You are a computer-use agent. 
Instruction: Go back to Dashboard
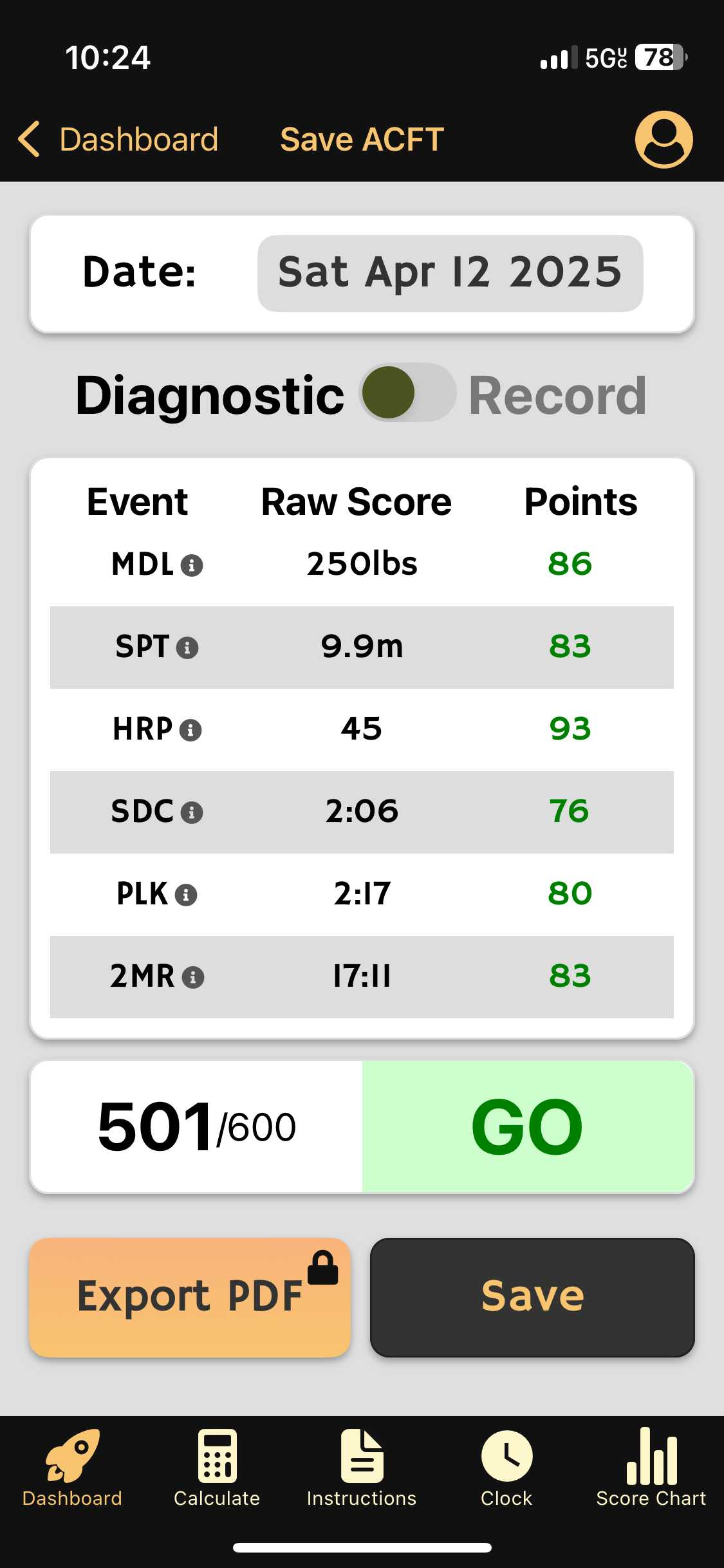click(118, 140)
